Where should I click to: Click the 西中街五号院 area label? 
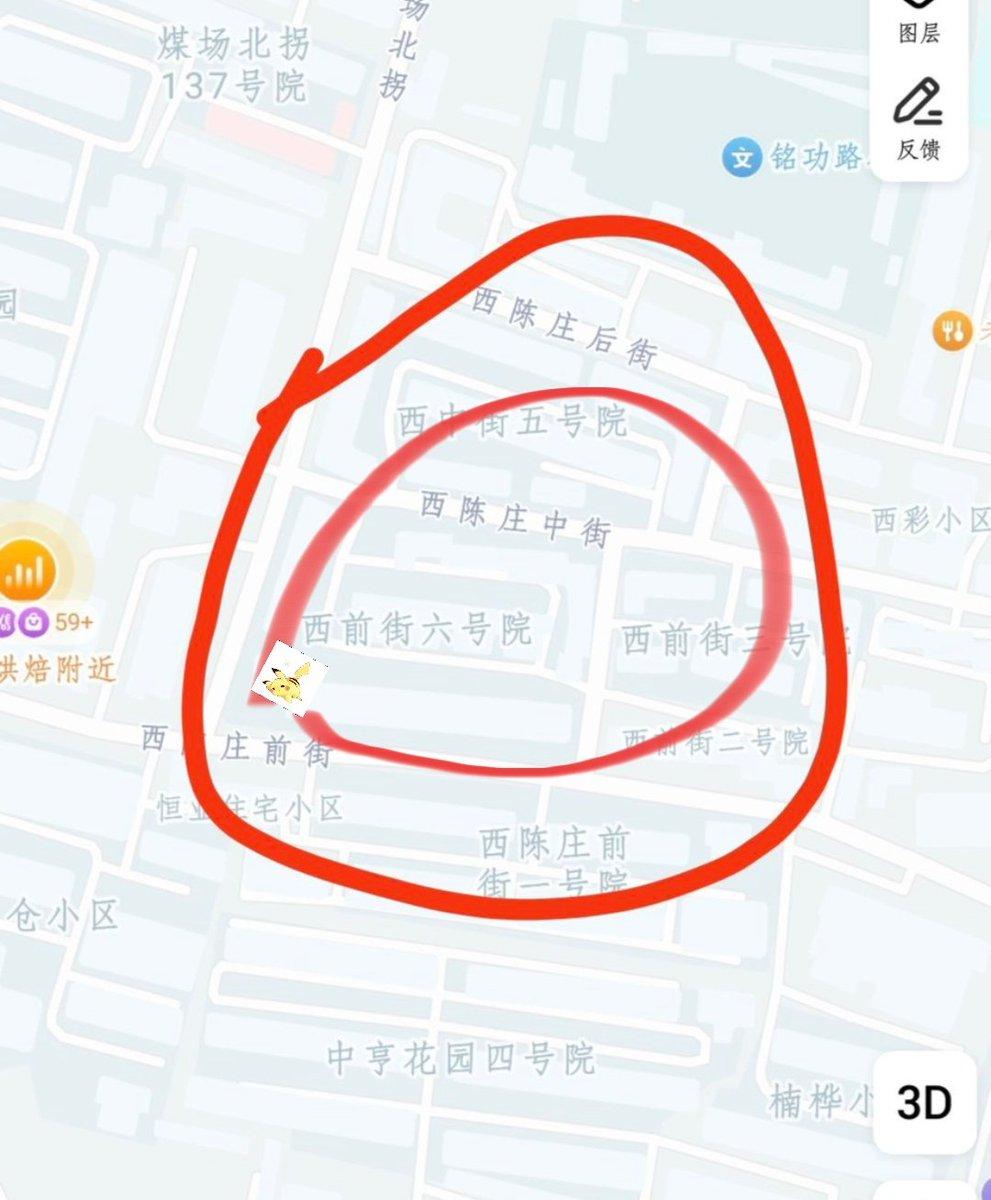pyautogui.click(x=510, y=424)
